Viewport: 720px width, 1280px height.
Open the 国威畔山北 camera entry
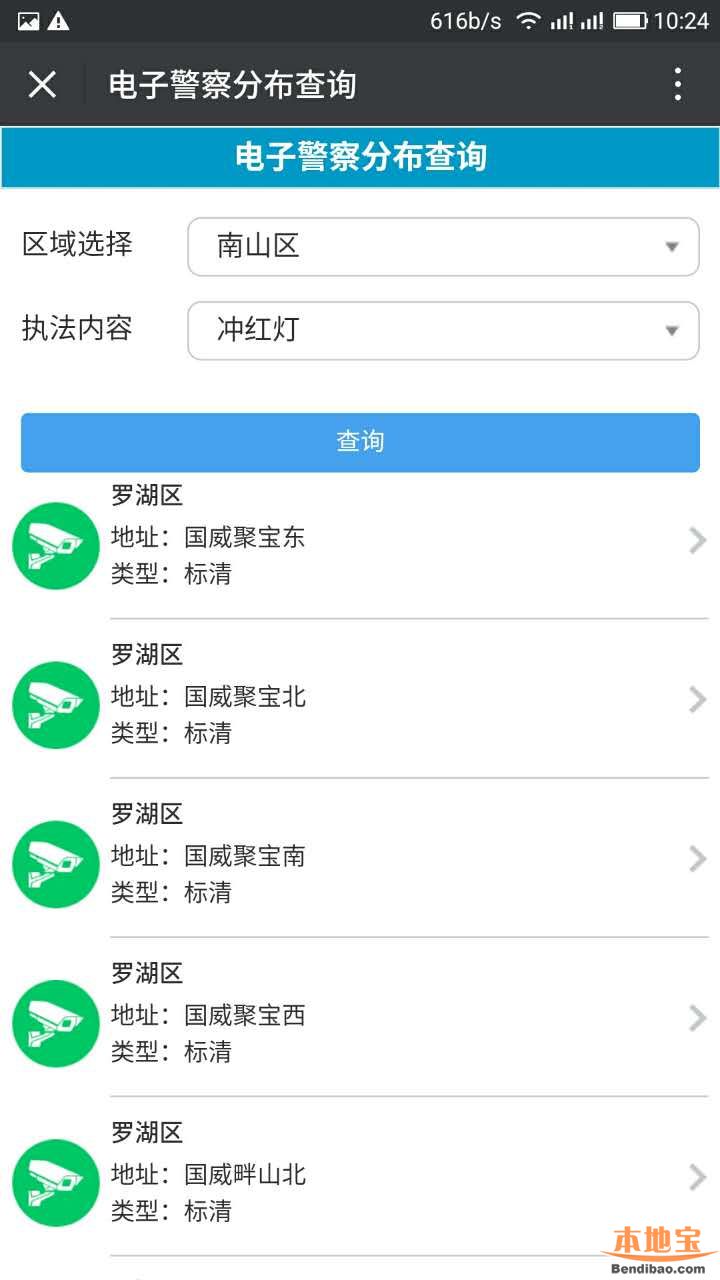point(360,1177)
